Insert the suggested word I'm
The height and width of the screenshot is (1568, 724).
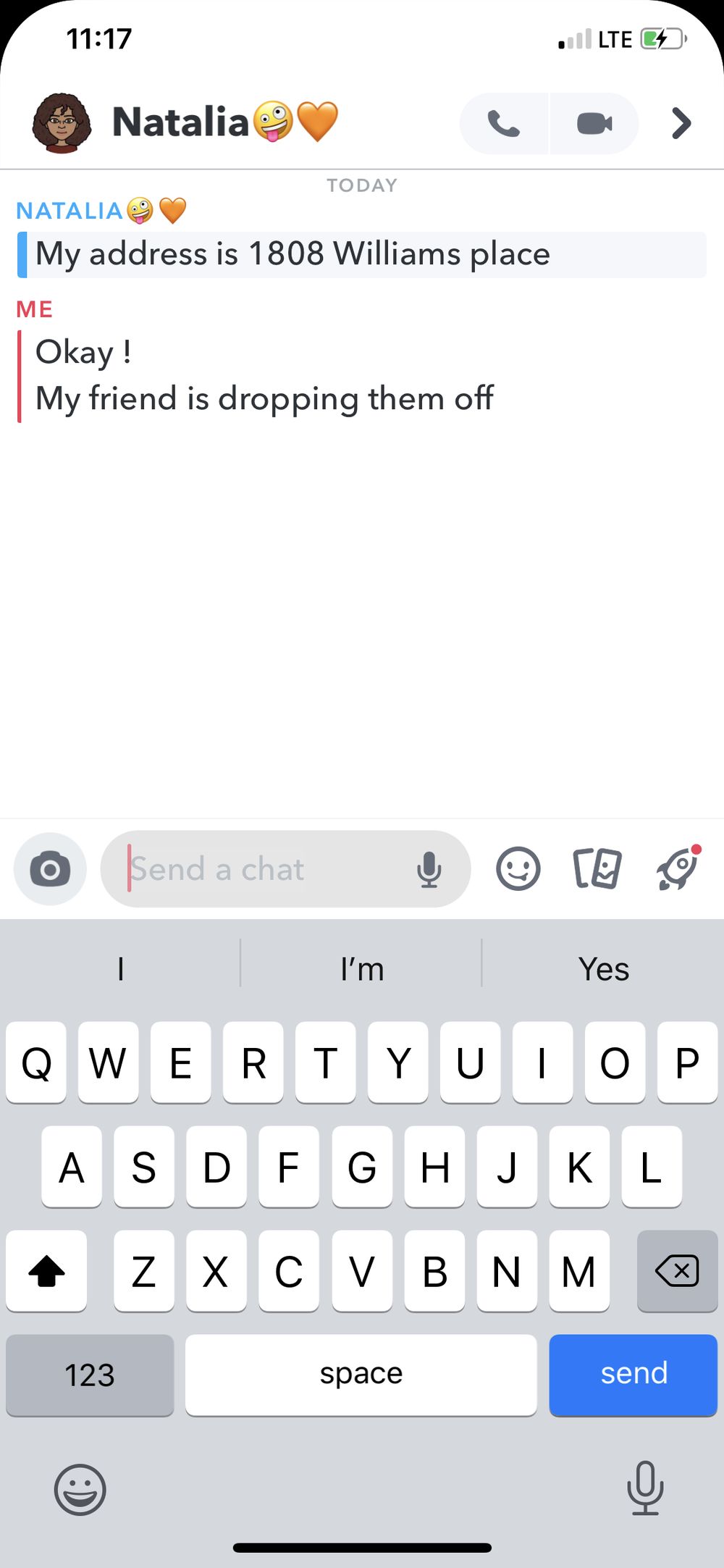point(361,969)
